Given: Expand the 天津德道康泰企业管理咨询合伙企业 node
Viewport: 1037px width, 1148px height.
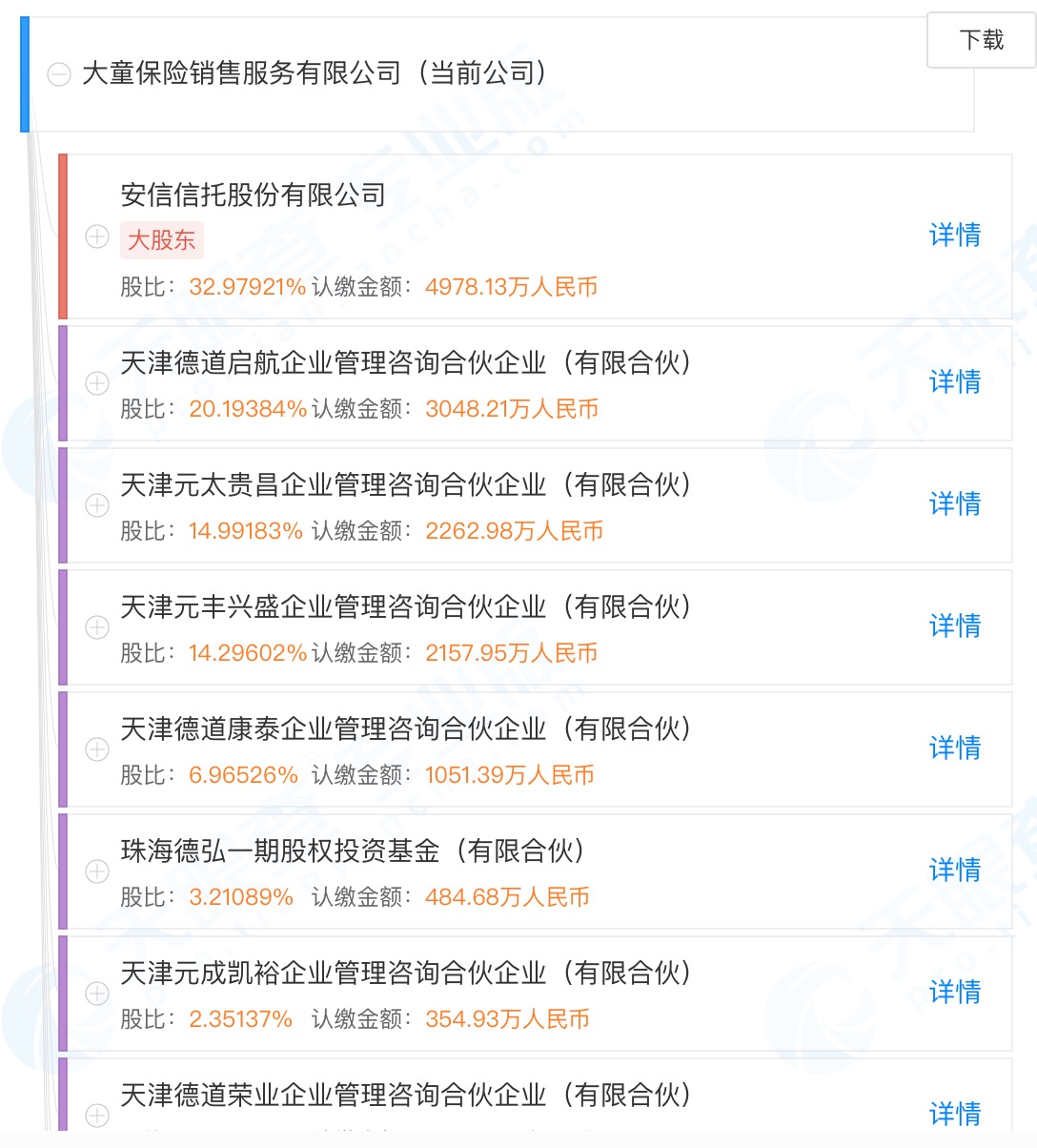Looking at the screenshot, I should pyautogui.click(x=97, y=749).
